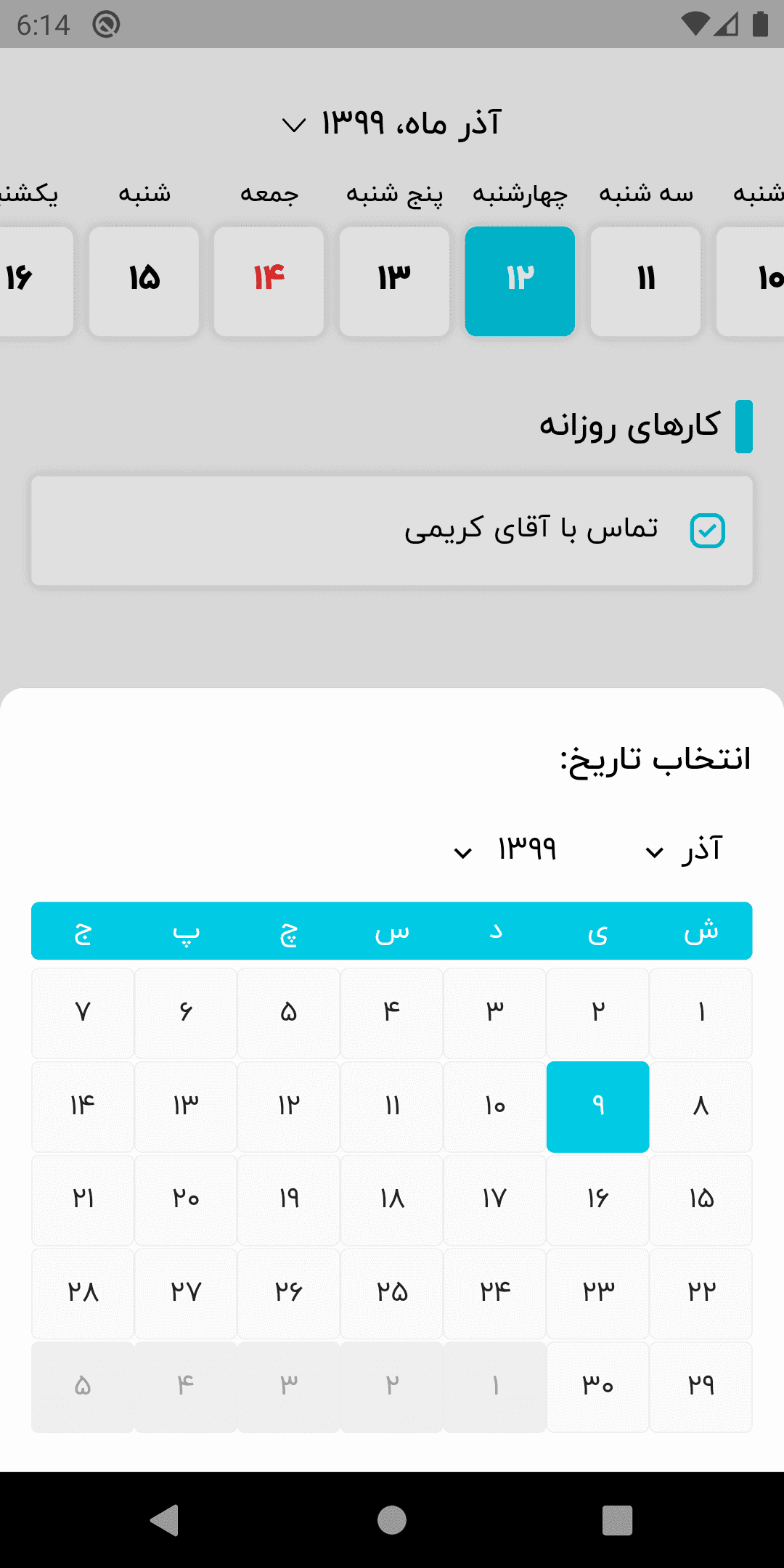Tap highlighted day ۹ in the calendar

pos(597,1106)
